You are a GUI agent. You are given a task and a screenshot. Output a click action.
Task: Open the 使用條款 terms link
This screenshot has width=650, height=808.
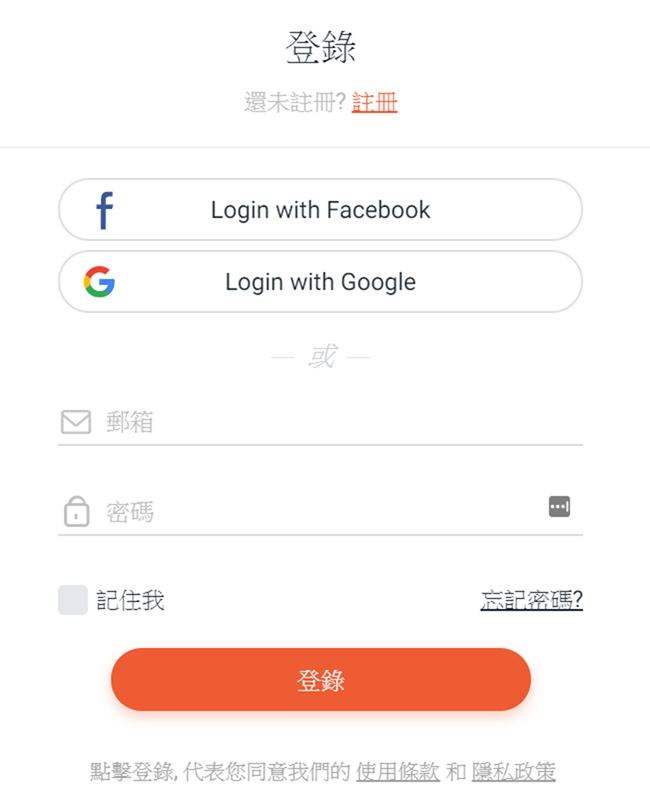397,771
